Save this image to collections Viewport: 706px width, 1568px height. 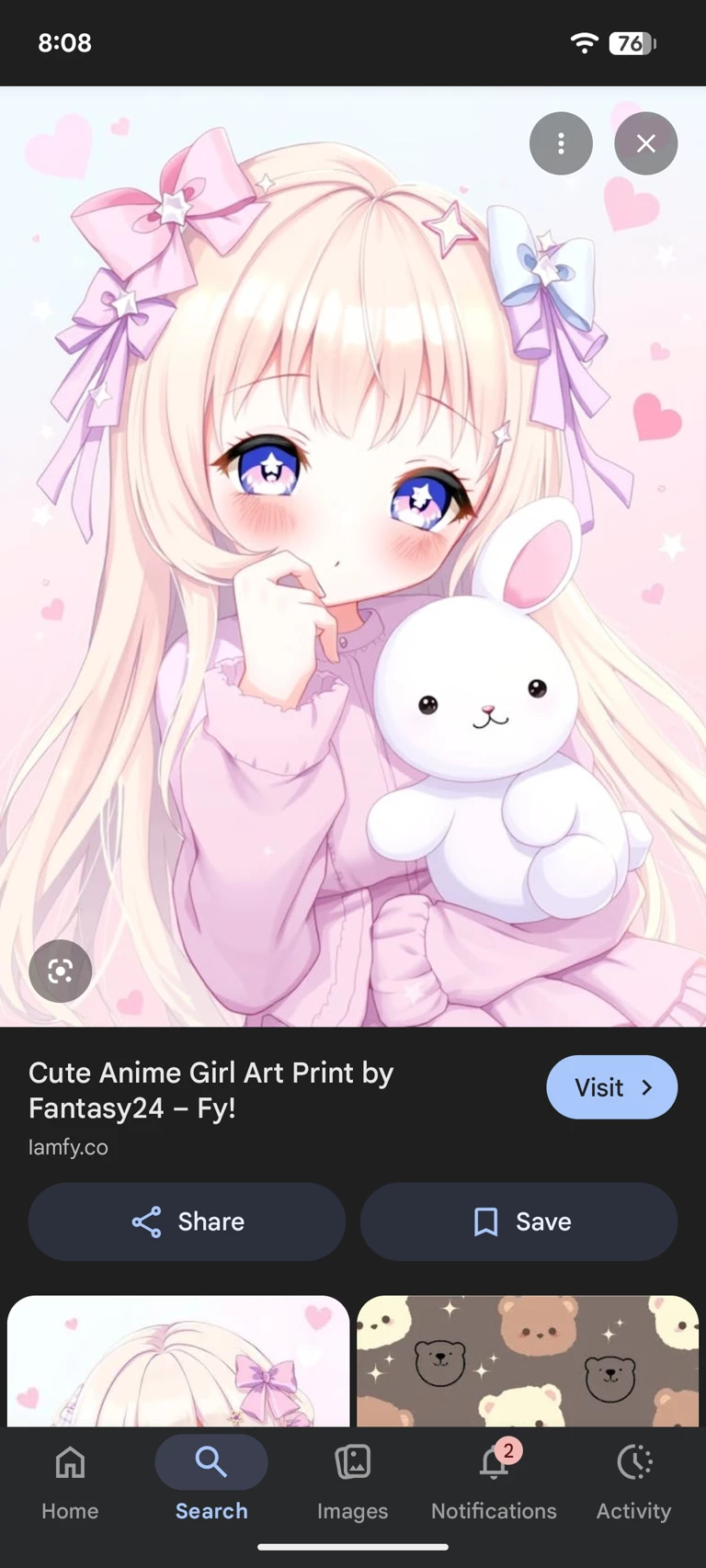[x=519, y=1221]
